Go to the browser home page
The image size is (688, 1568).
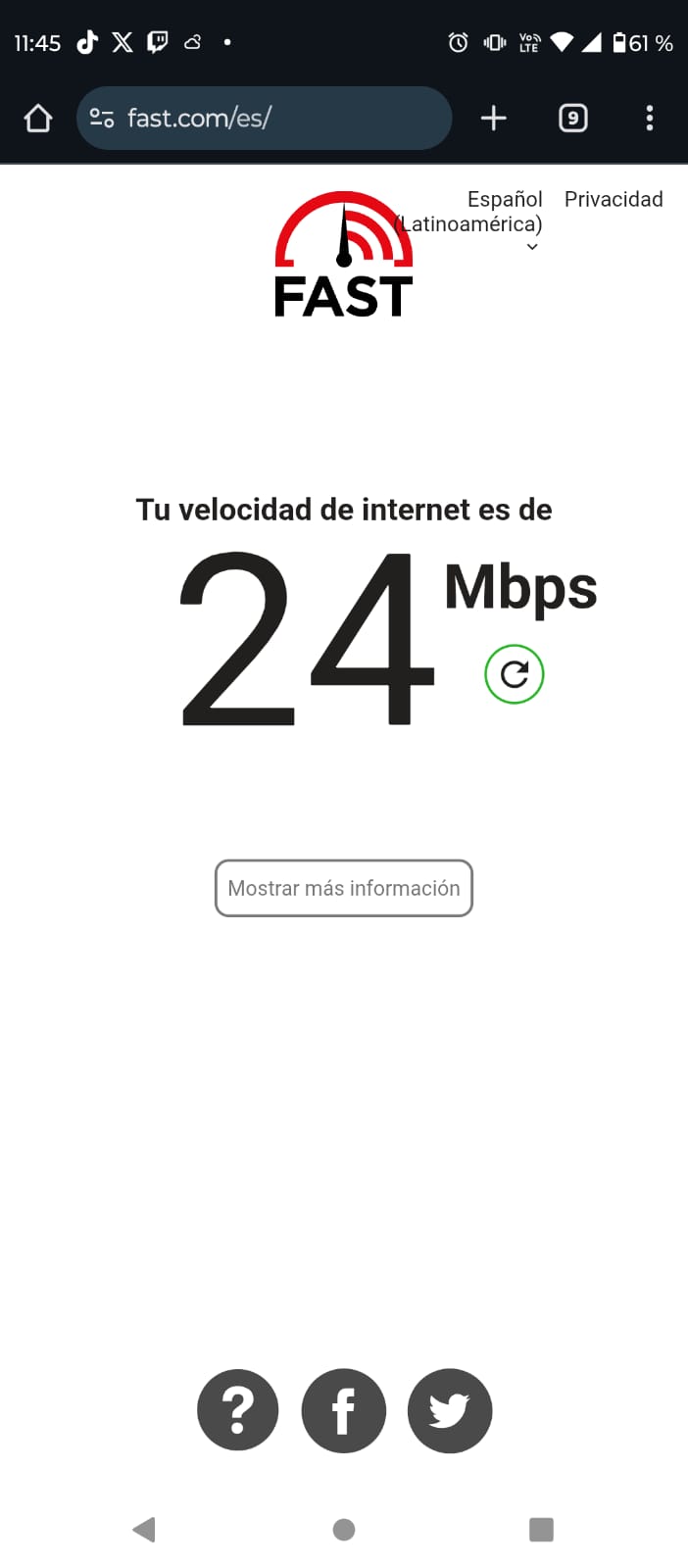click(38, 119)
